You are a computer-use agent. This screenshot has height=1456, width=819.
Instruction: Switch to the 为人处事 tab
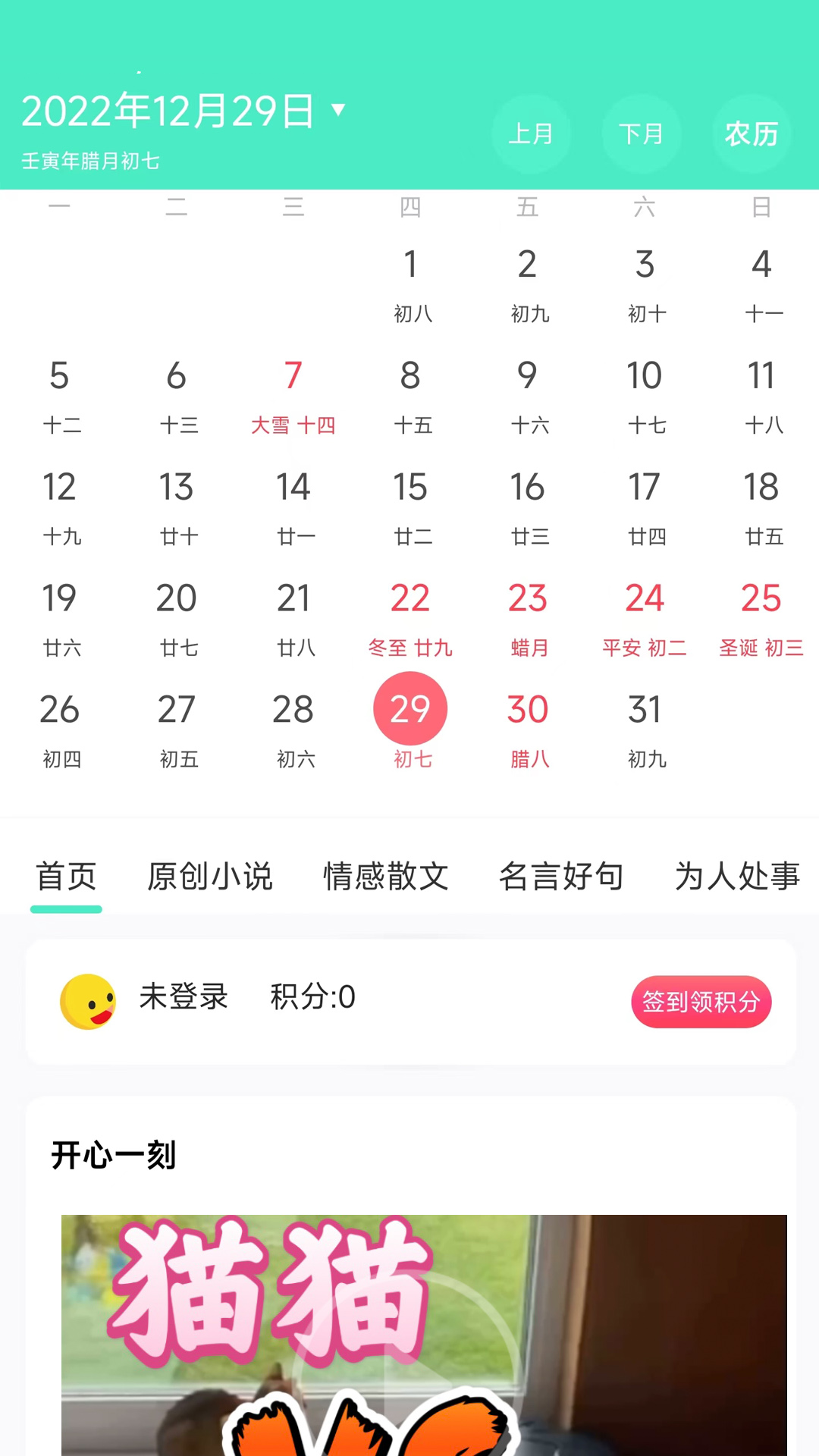737,877
